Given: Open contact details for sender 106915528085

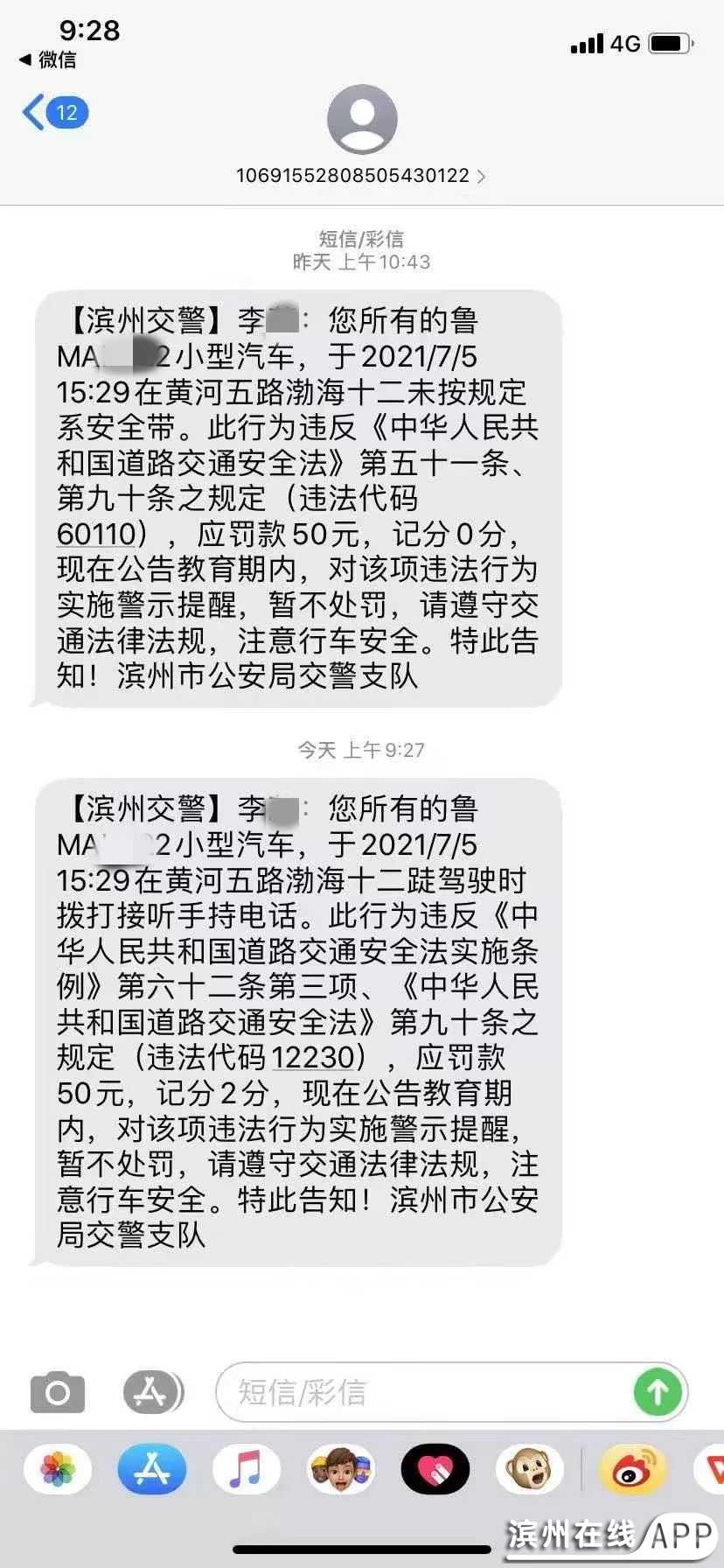Looking at the screenshot, I should pyautogui.click(x=360, y=175).
